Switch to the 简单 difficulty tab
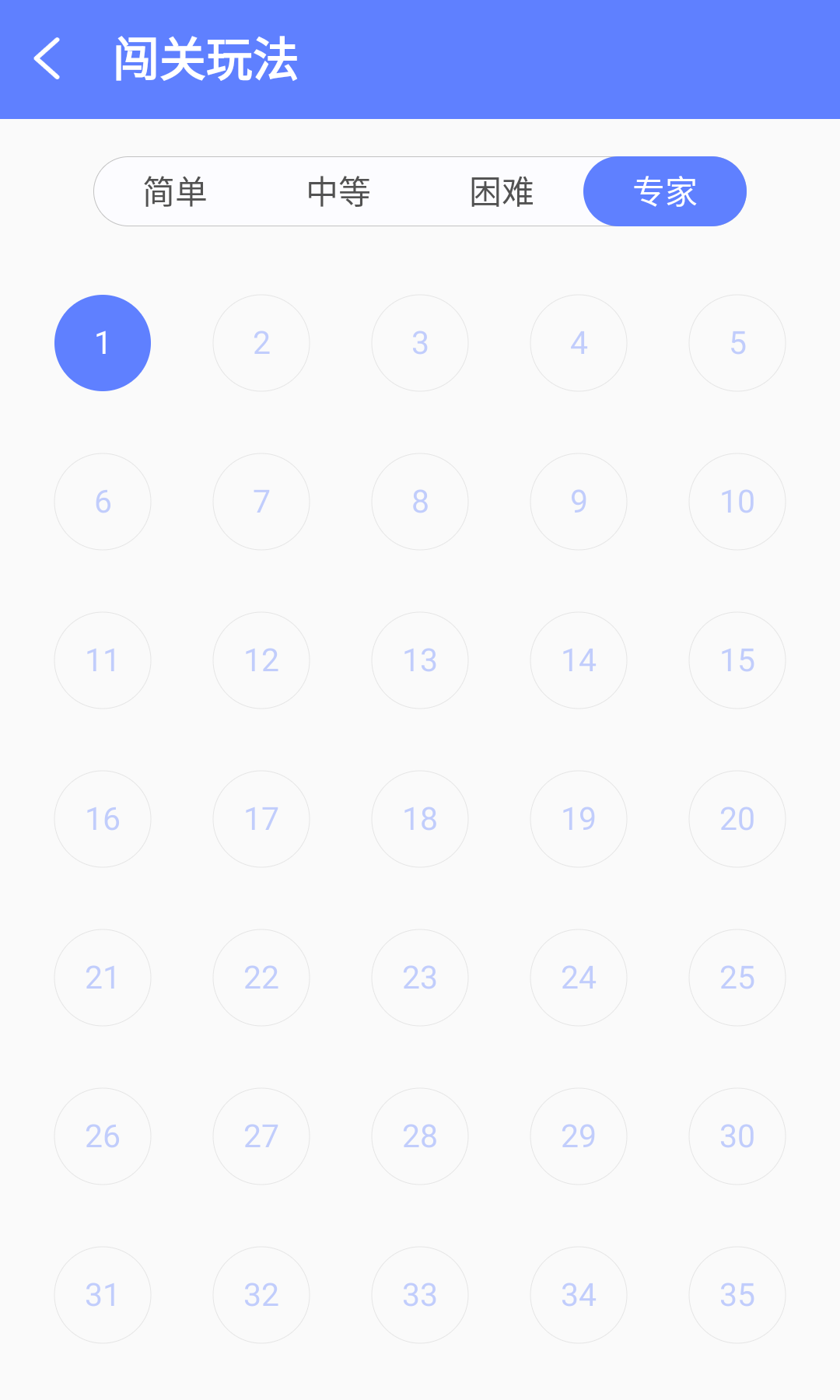The height and width of the screenshot is (1400, 840). coord(175,191)
